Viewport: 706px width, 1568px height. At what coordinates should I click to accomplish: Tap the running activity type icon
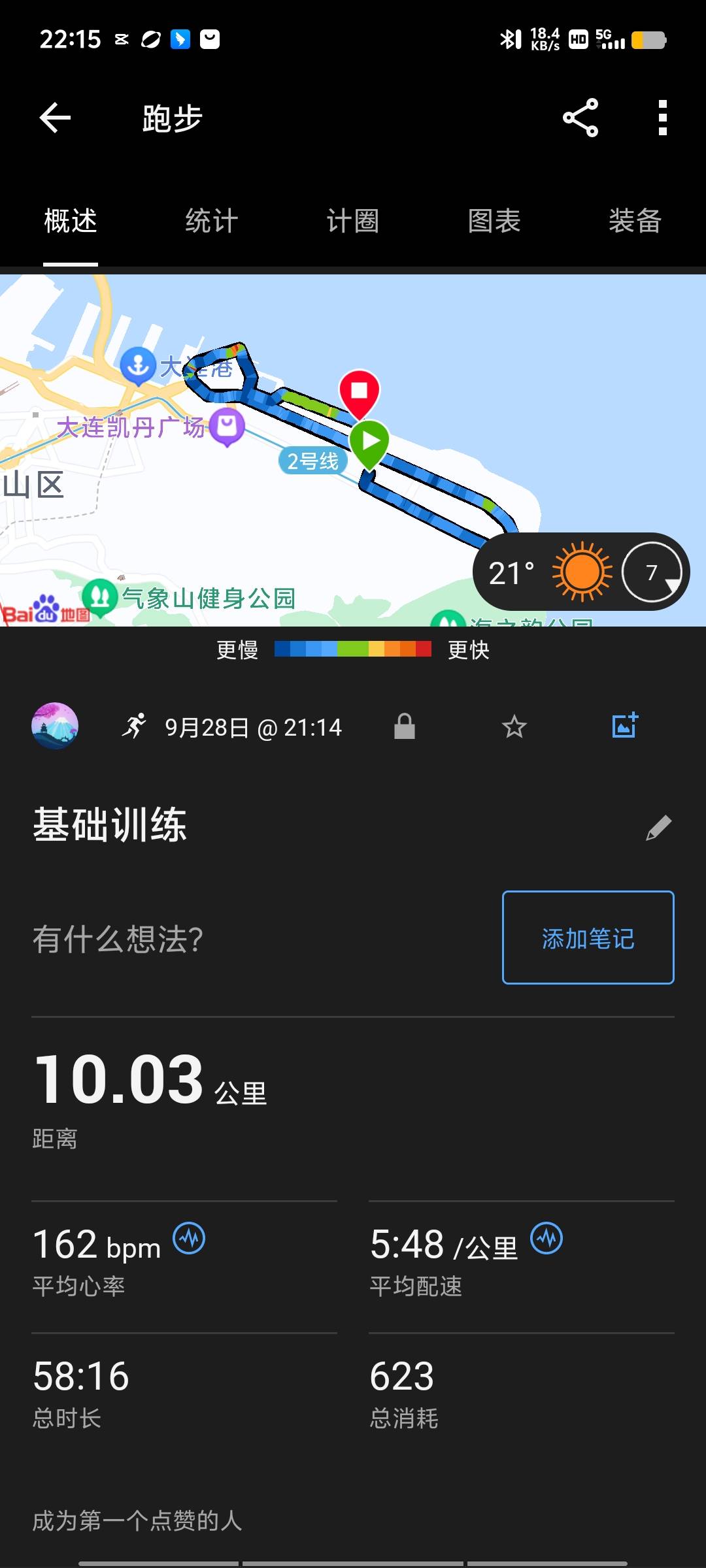pos(133,725)
